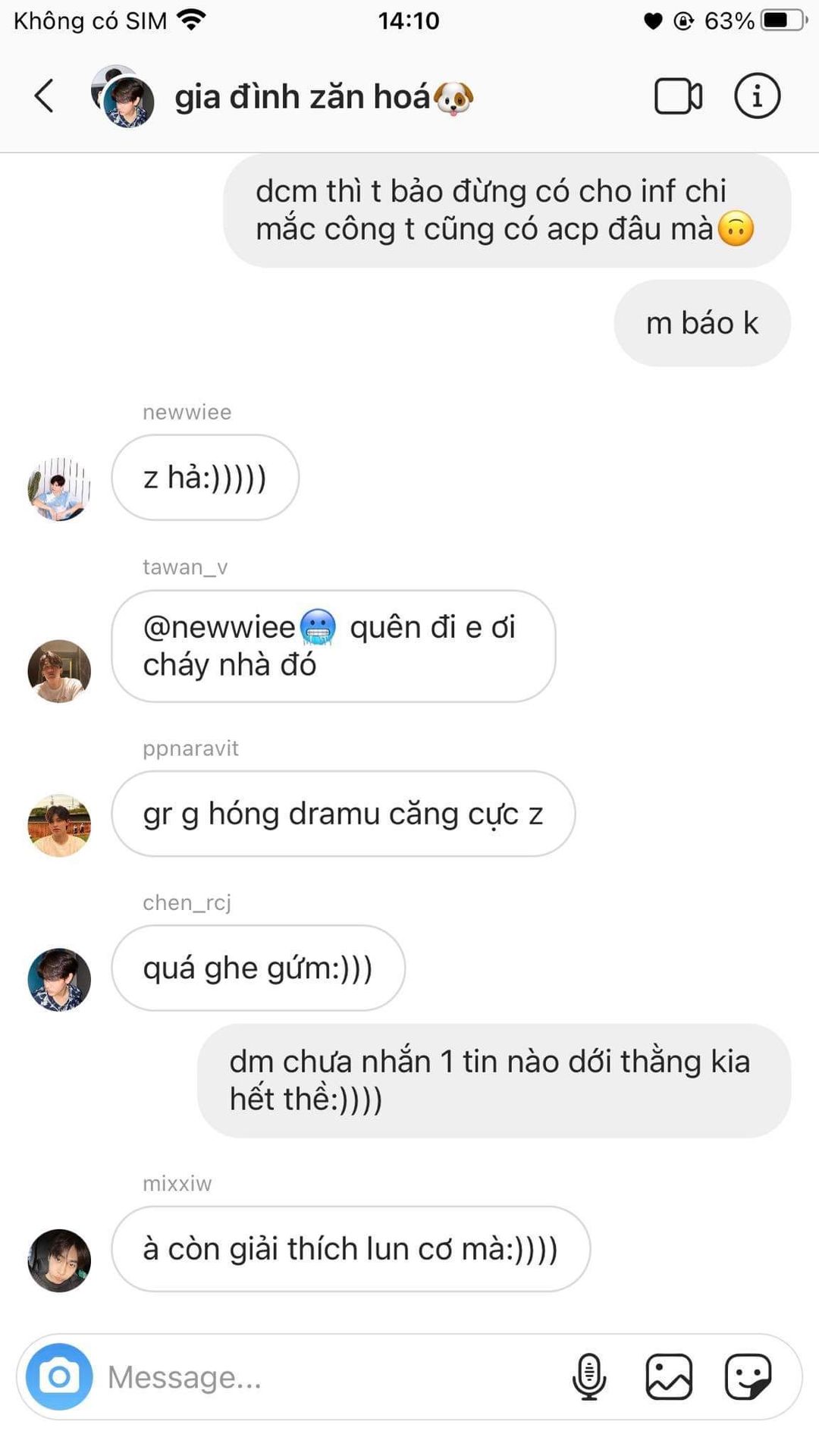Open the photo gallery picker
Viewport: 819px width, 1456px height.
pos(668,1376)
